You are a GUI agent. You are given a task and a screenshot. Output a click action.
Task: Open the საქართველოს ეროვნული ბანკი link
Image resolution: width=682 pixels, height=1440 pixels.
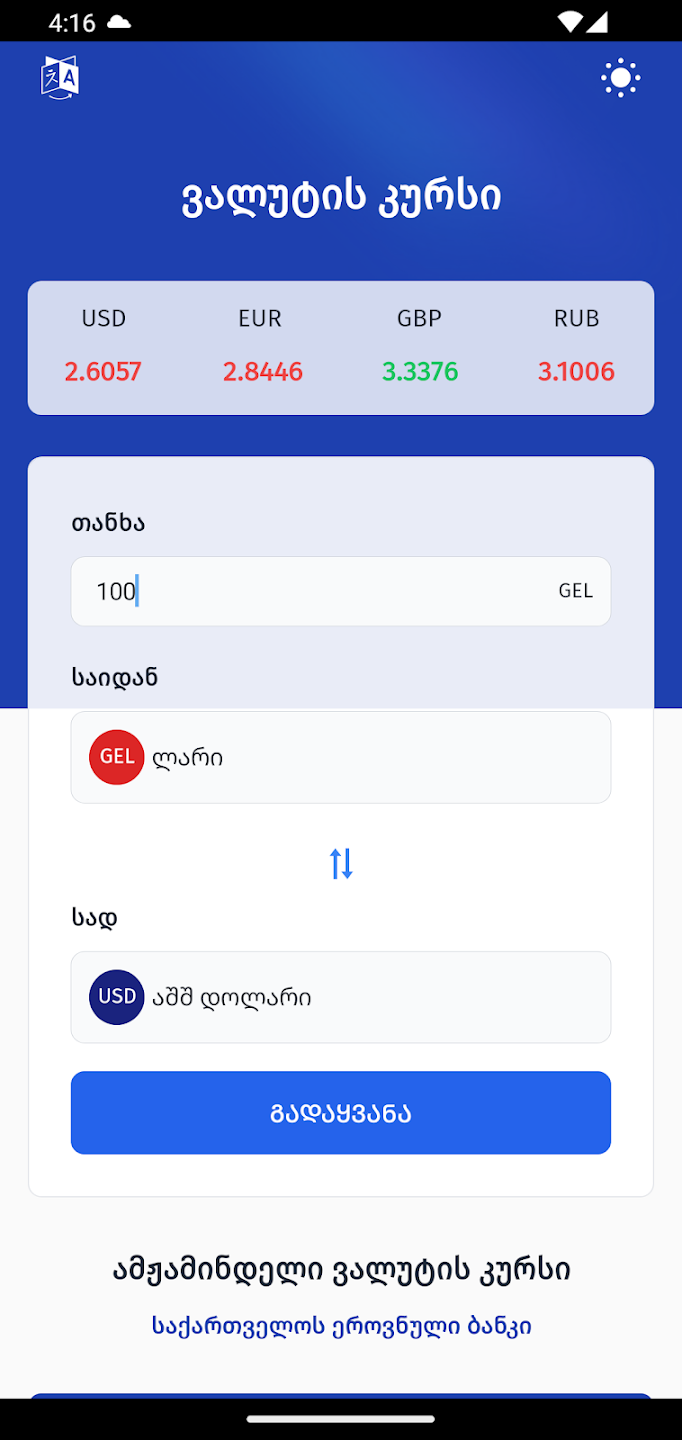tap(341, 1326)
